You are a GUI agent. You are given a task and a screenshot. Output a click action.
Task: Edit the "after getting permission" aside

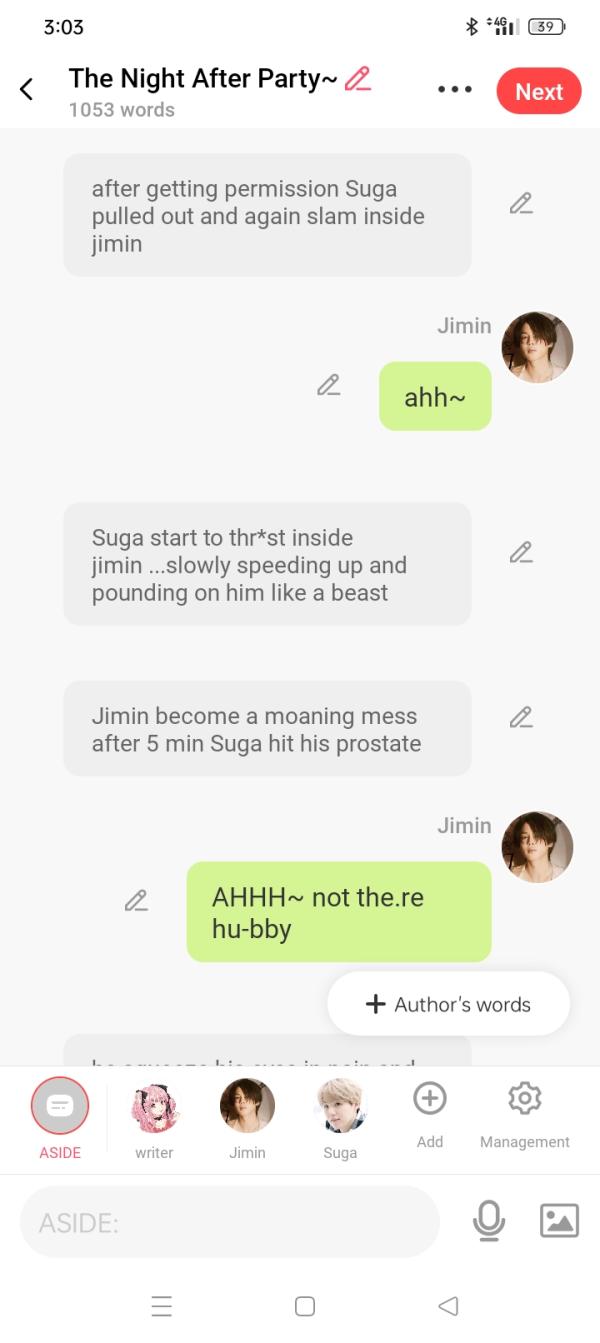521,204
